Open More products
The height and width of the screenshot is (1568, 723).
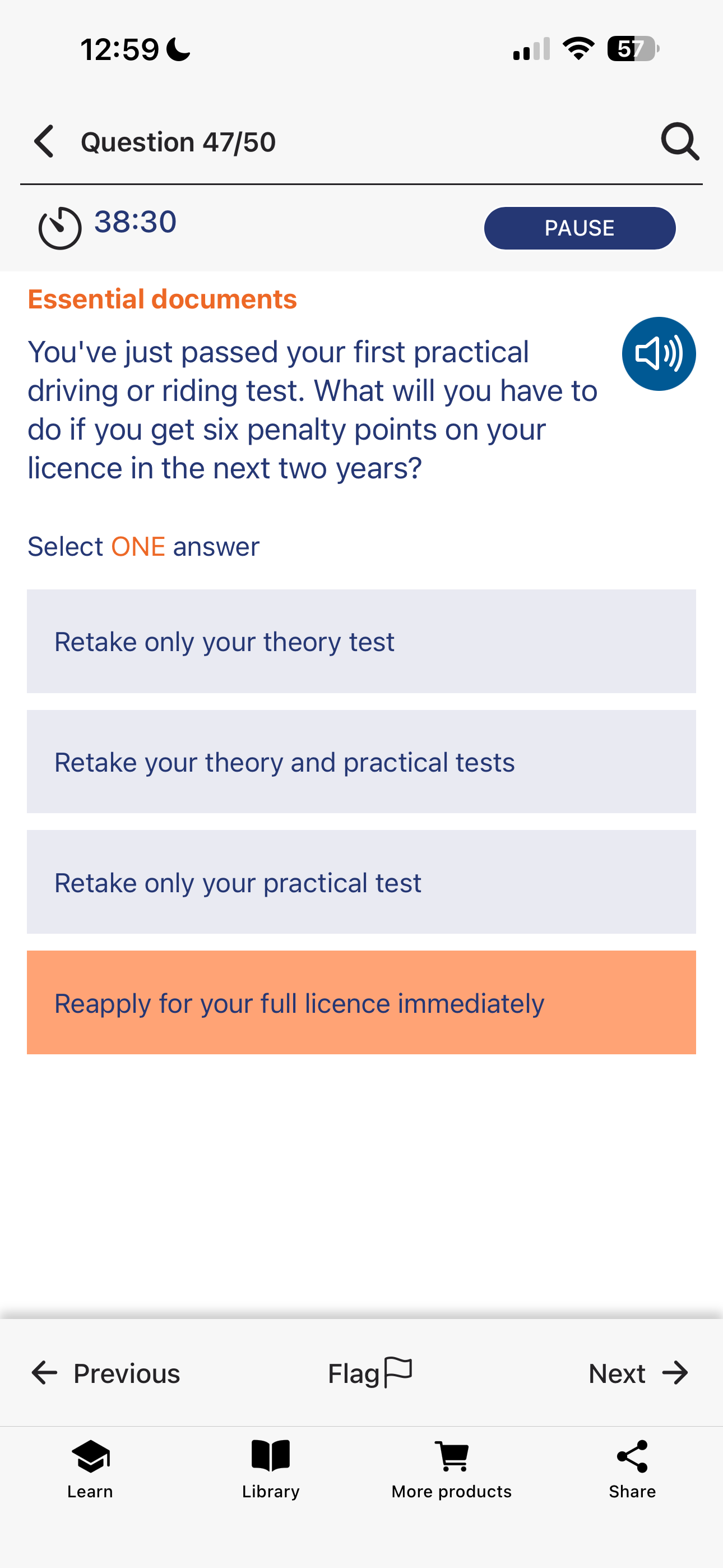click(452, 1469)
